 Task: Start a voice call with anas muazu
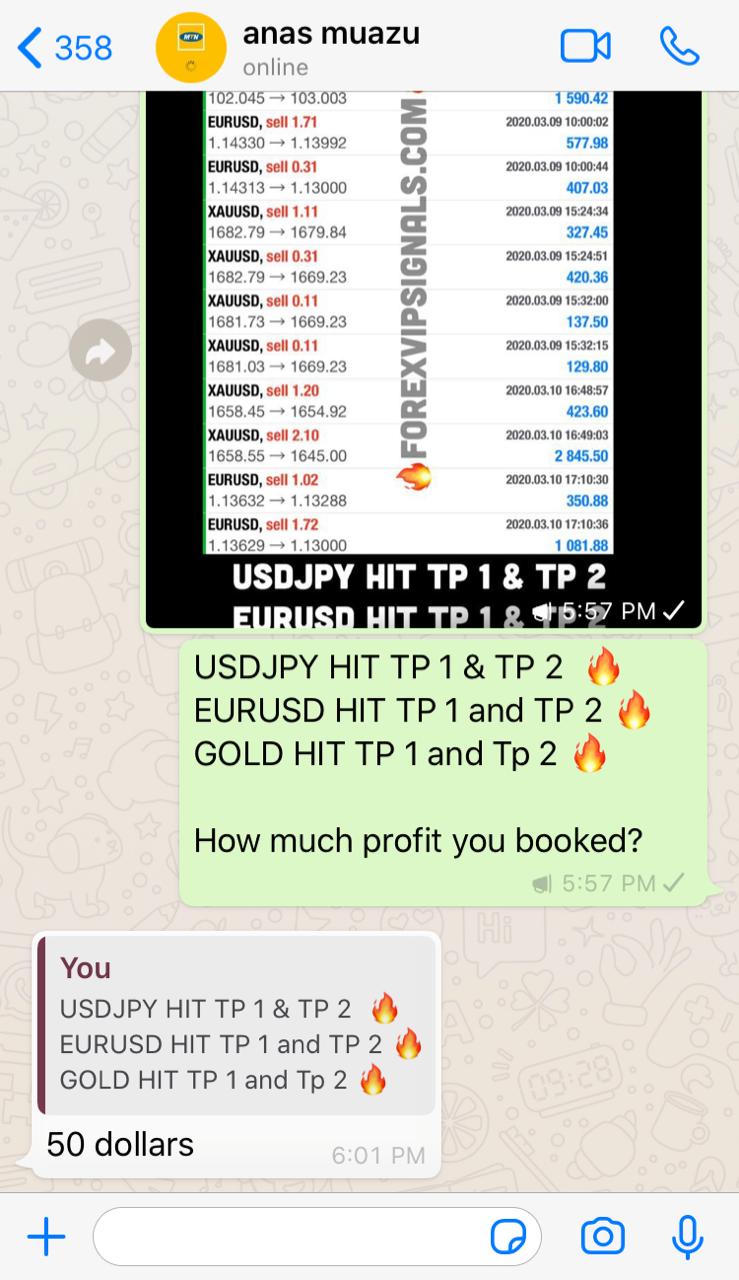pyautogui.click(x=679, y=47)
